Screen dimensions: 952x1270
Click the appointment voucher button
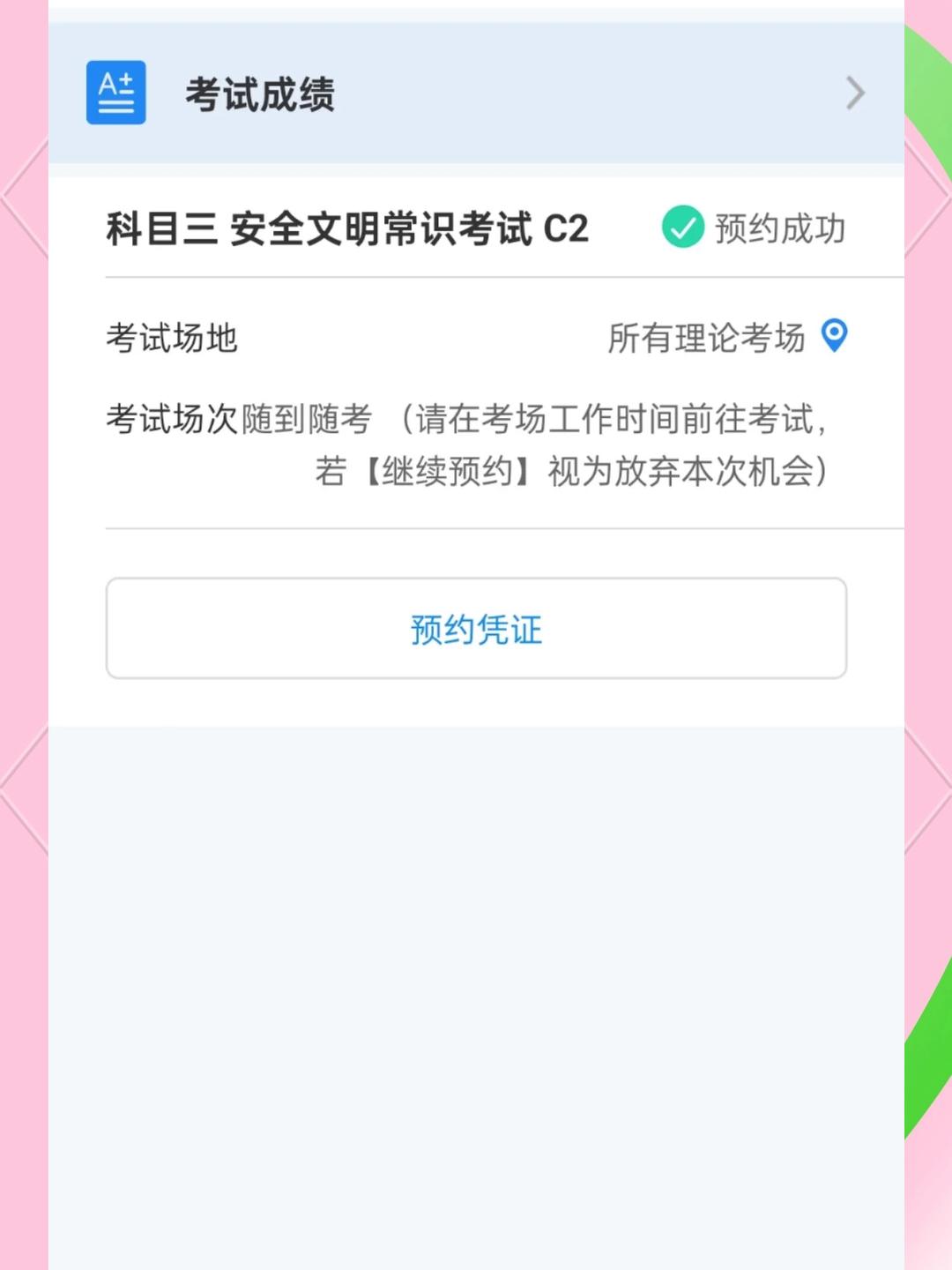tap(476, 629)
